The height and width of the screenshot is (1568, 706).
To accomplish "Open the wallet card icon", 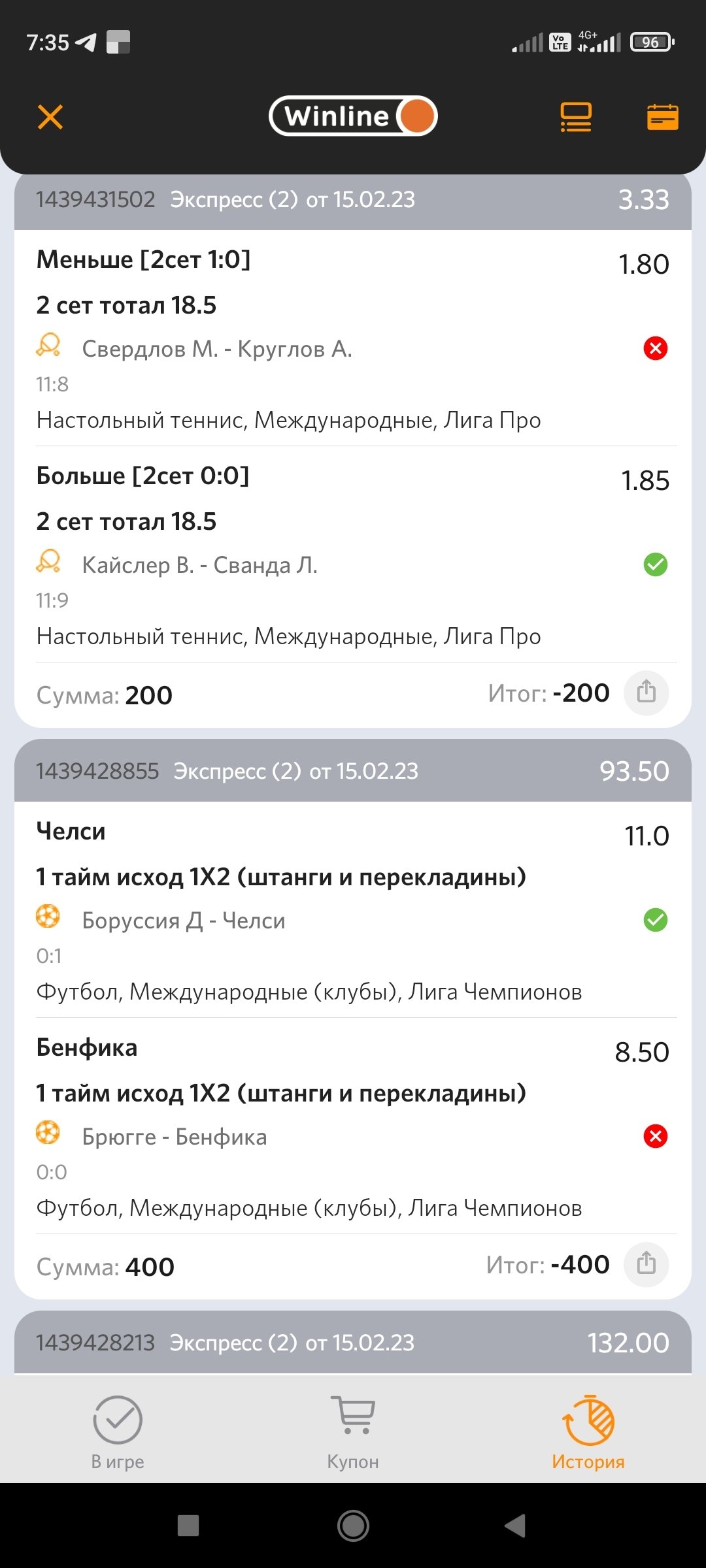I will [x=662, y=118].
